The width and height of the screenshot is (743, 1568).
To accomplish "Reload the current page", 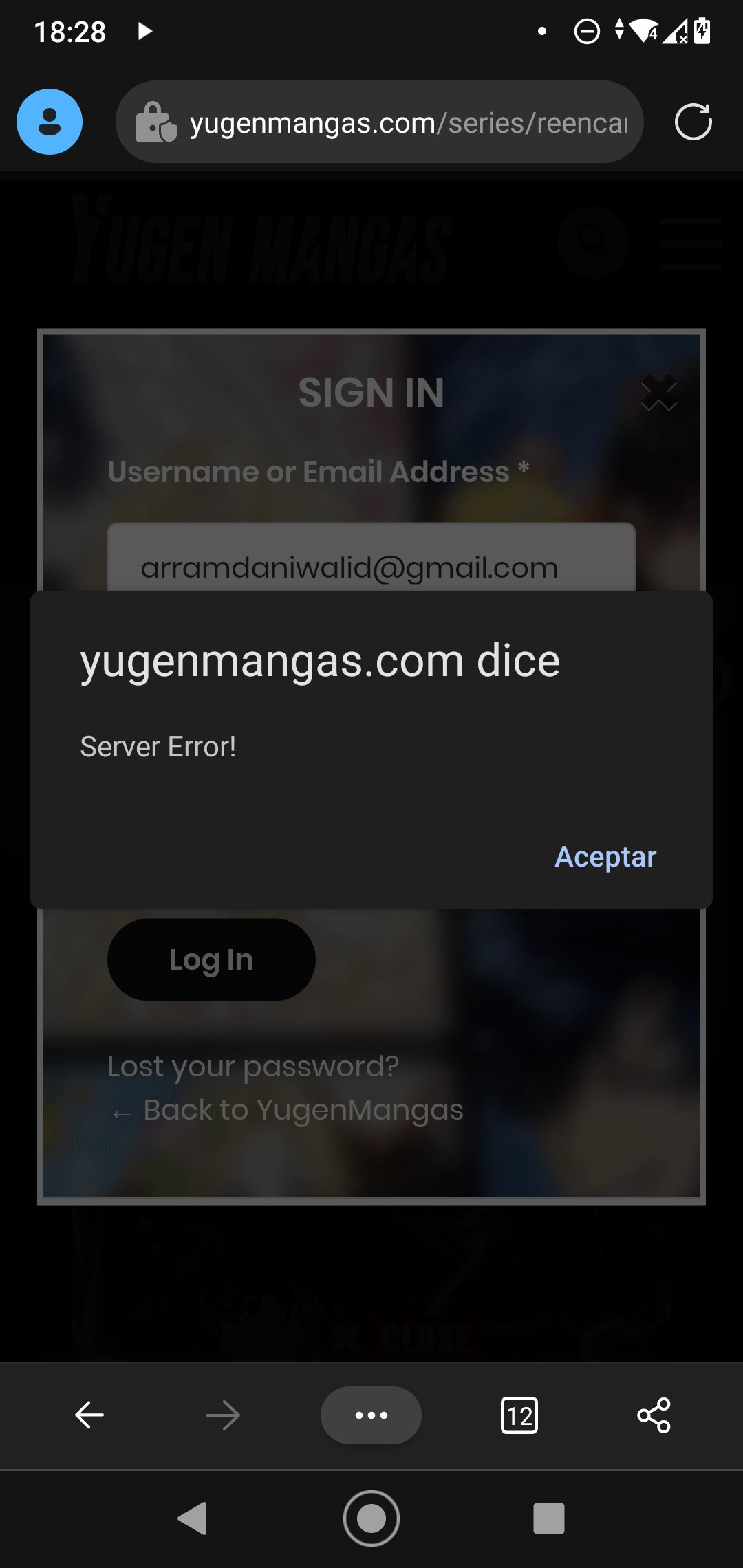I will [x=693, y=122].
